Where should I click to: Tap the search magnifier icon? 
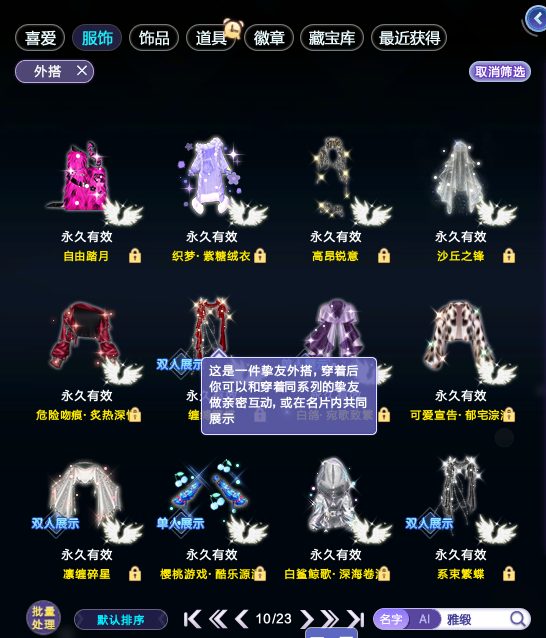pyautogui.click(x=517, y=619)
